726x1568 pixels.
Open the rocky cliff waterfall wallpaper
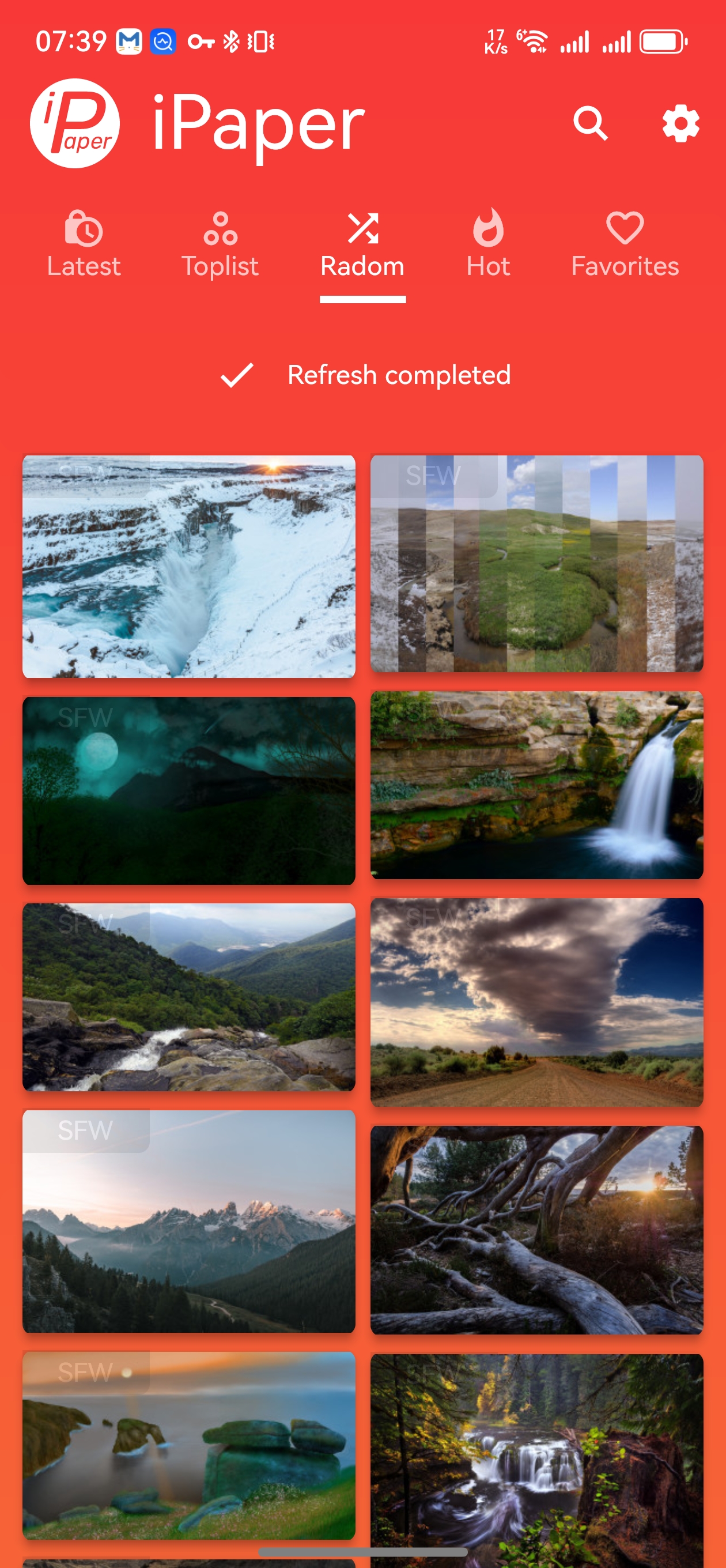click(537, 785)
